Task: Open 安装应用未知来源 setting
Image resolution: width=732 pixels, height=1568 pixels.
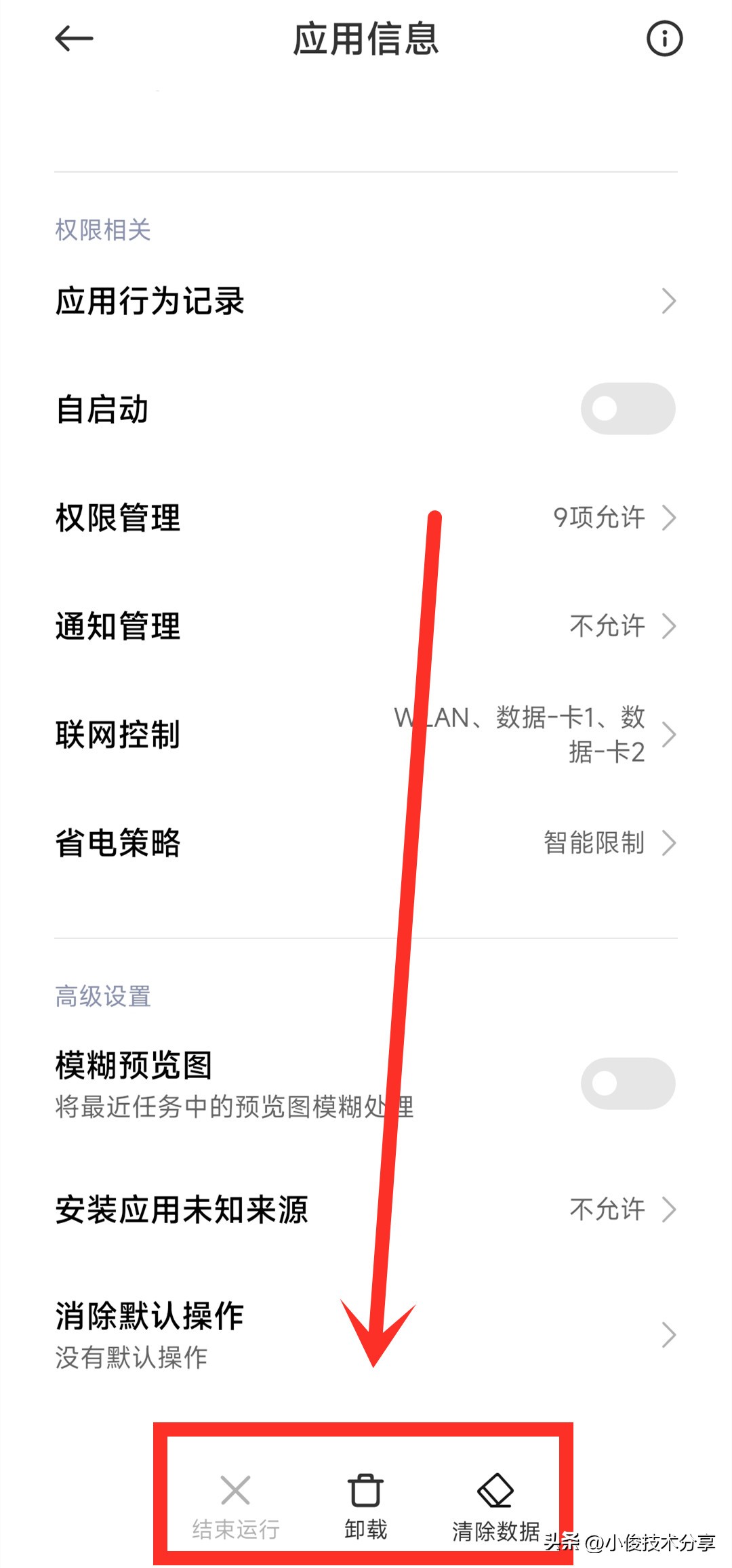Action: pos(366,1210)
